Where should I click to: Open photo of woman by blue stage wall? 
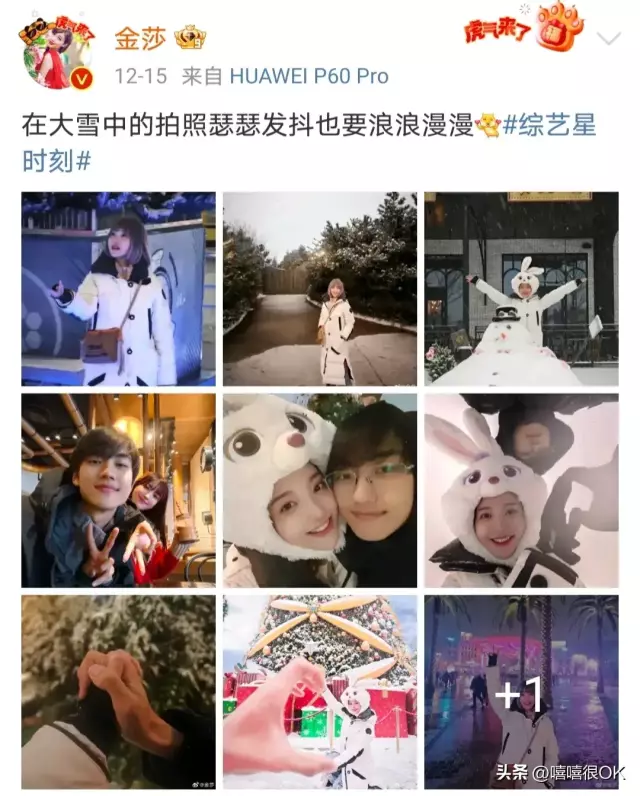[x=118, y=289]
